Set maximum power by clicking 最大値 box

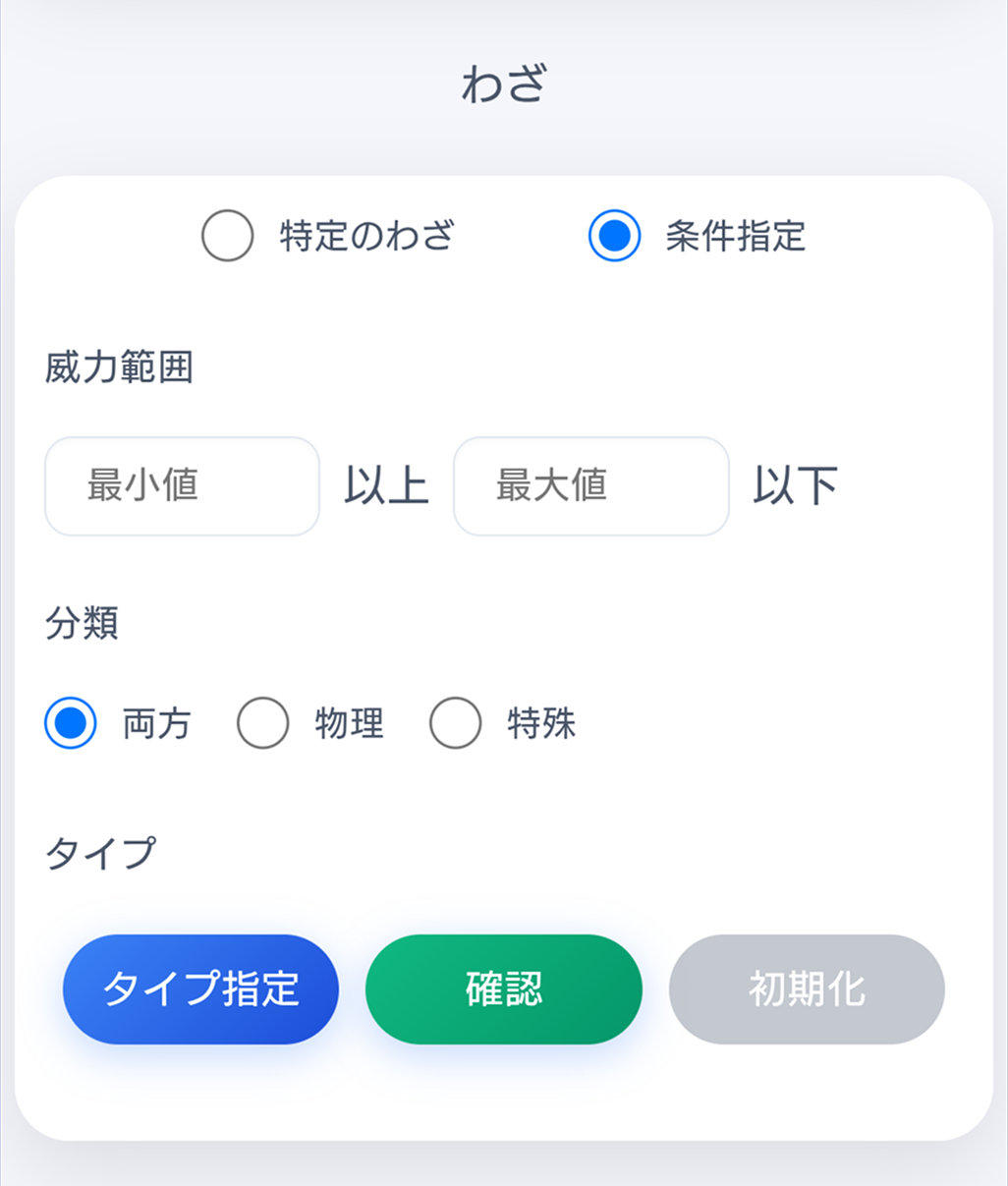[590, 485]
